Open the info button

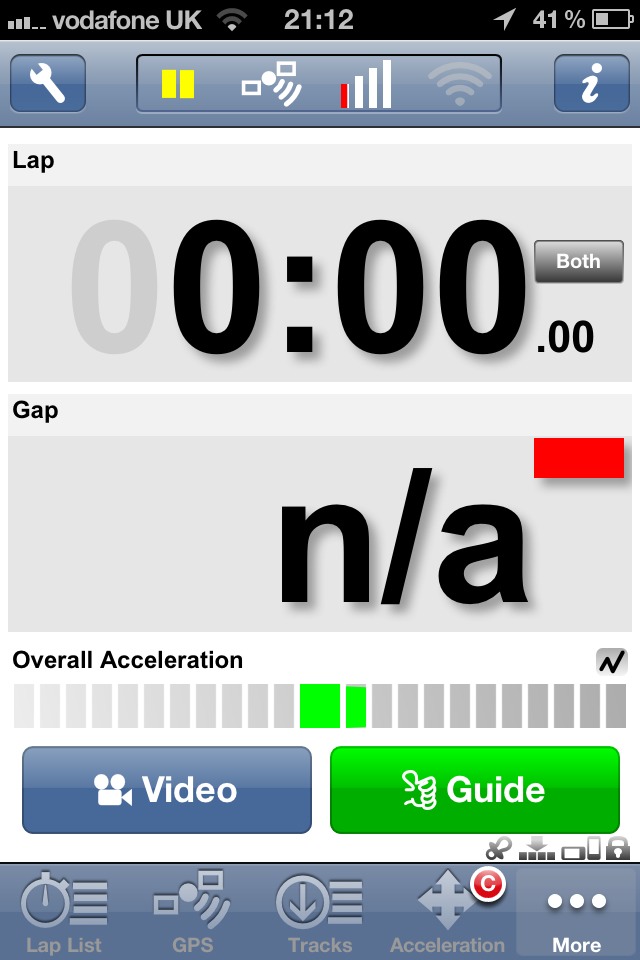pyautogui.click(x=591, y=84)
